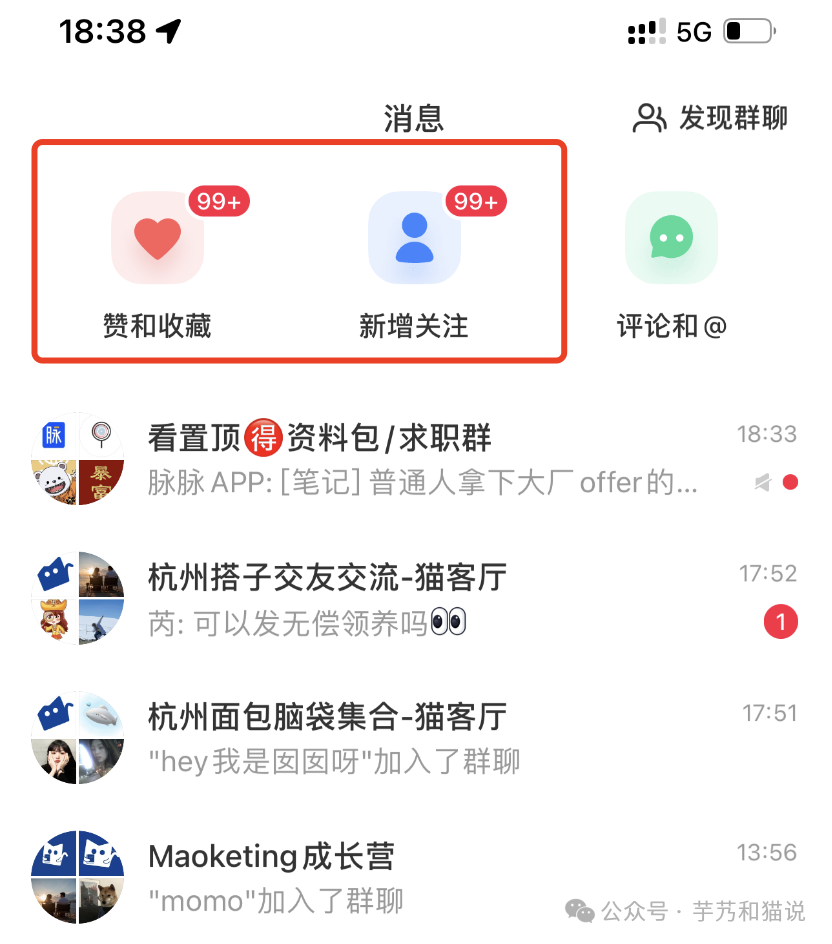View the 99+ badge on 赞和收藏
Viewport: 832px width, 944px height.
(222, 202)
